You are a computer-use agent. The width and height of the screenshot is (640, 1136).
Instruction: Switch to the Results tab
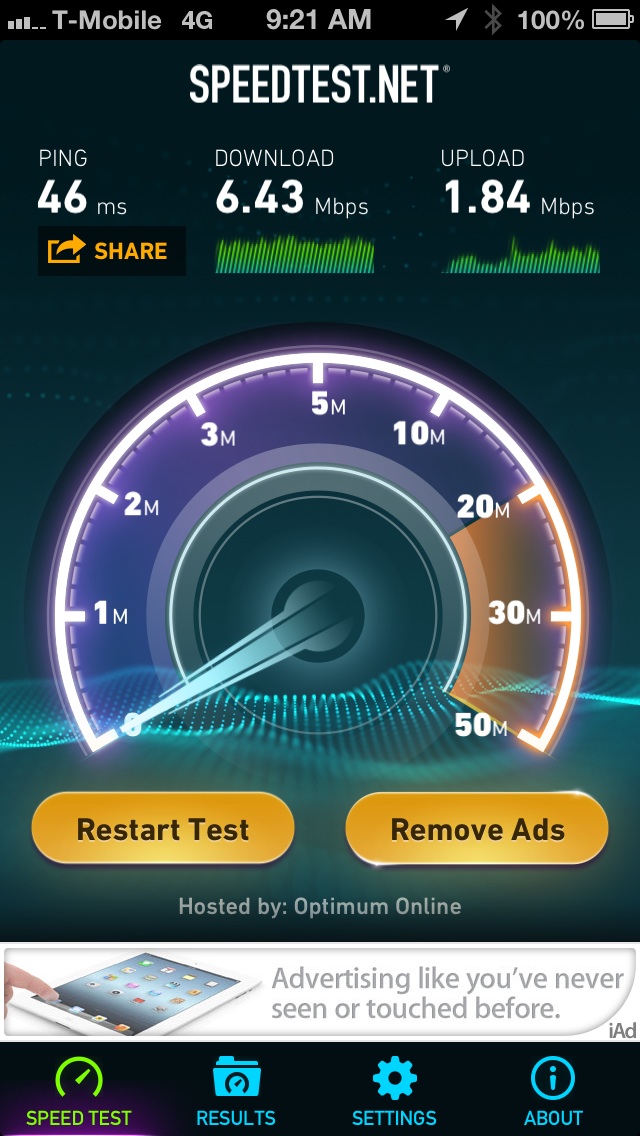point(236,1091)
